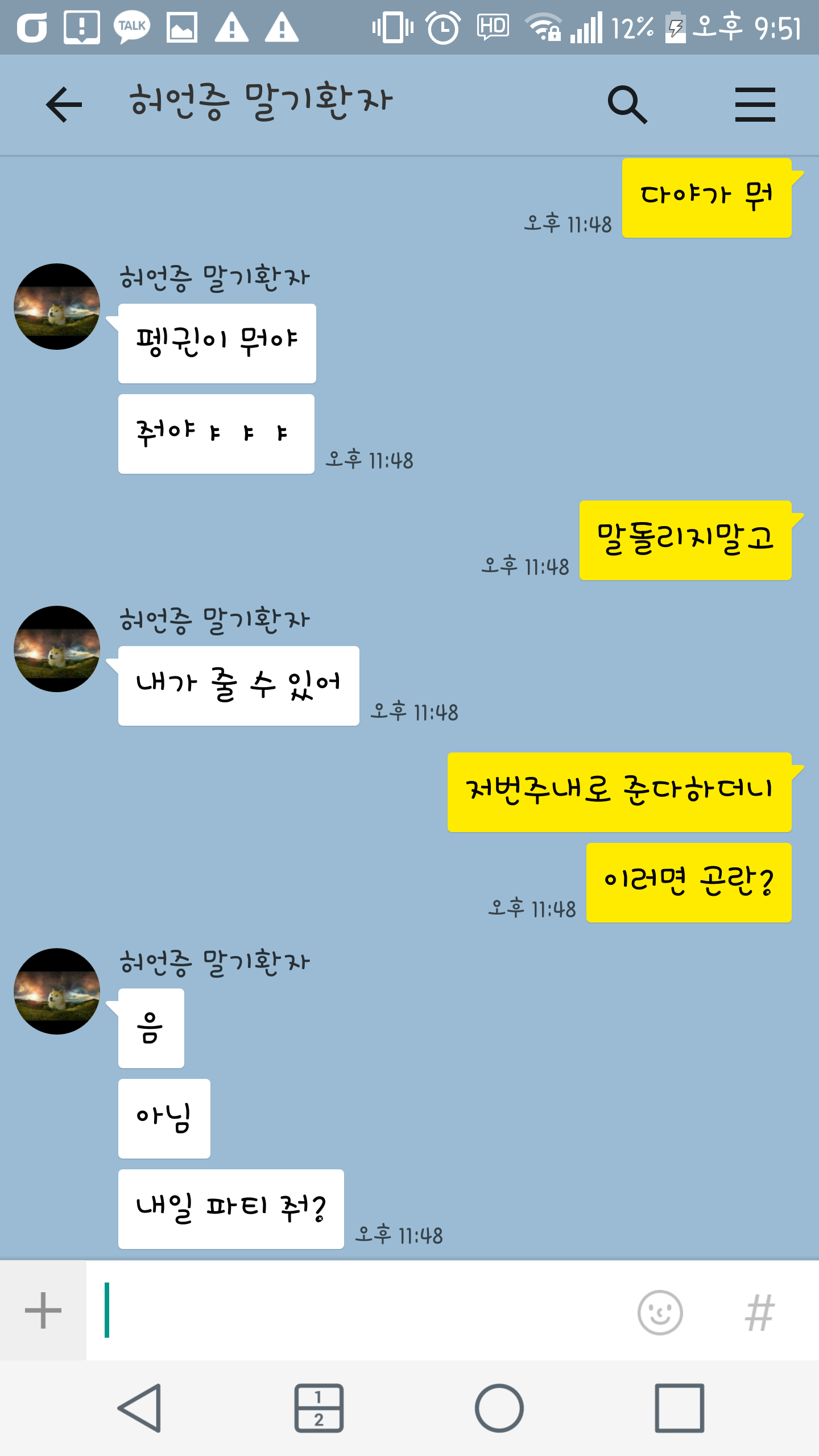Open the dual window navigation button
Viewport: 819px width, 1456px height.
pyautogui.click(x=318, y=1408)
